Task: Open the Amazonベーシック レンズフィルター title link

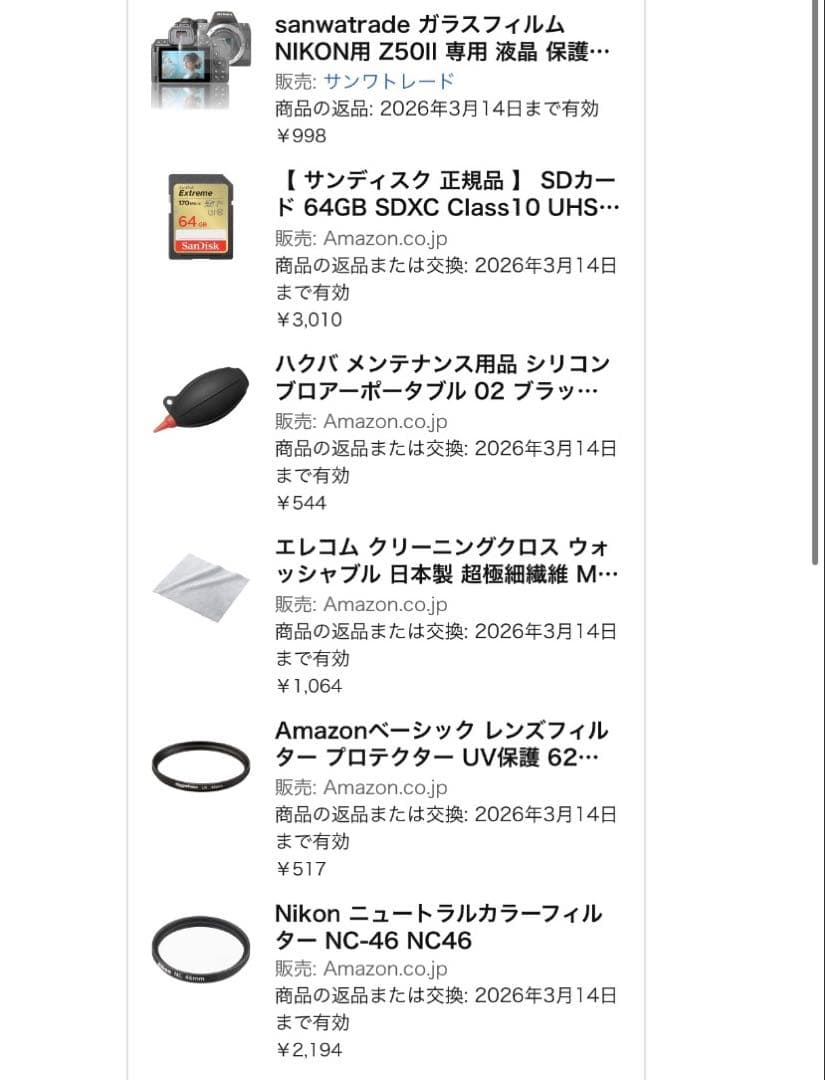Action: tap(440, 744)
